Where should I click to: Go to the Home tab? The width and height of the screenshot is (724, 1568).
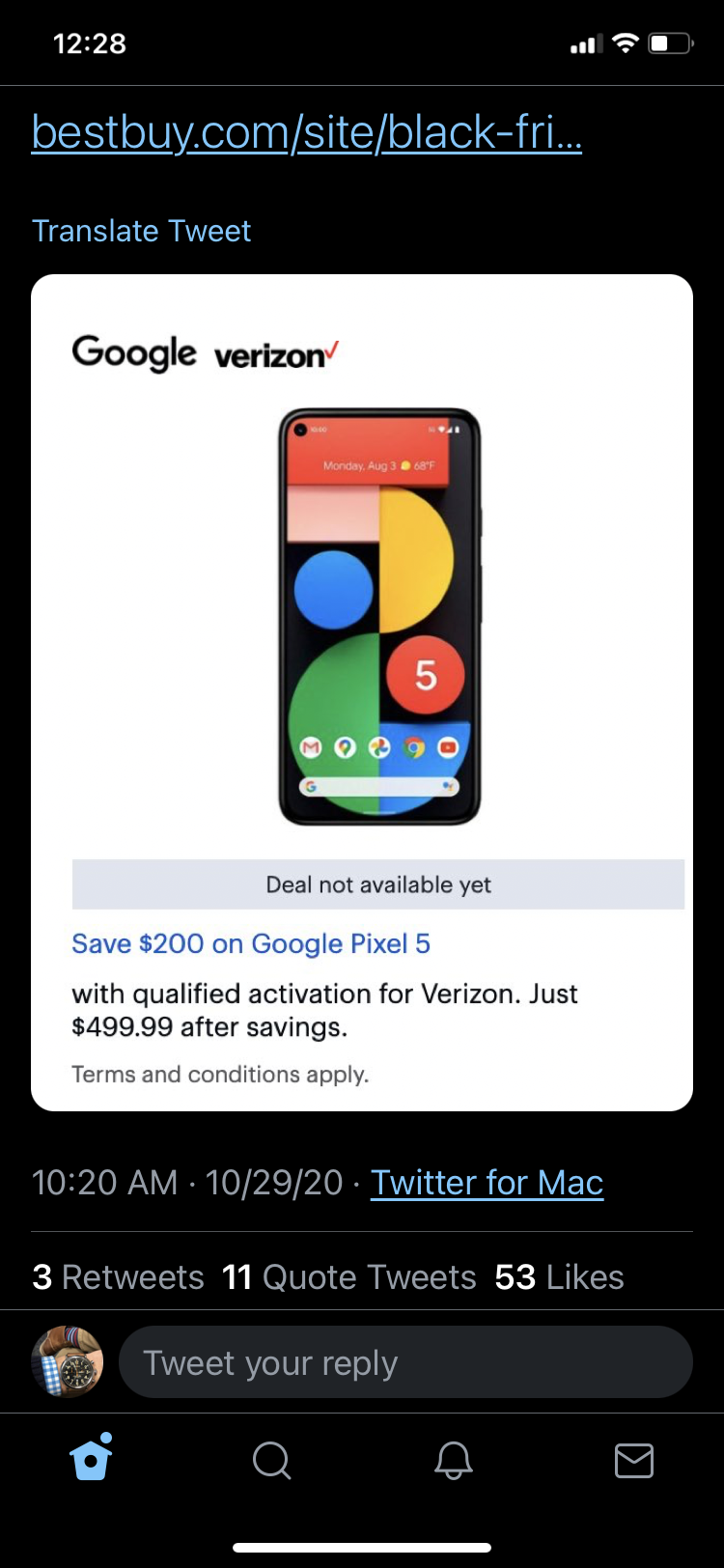[x=91, y=1459]
